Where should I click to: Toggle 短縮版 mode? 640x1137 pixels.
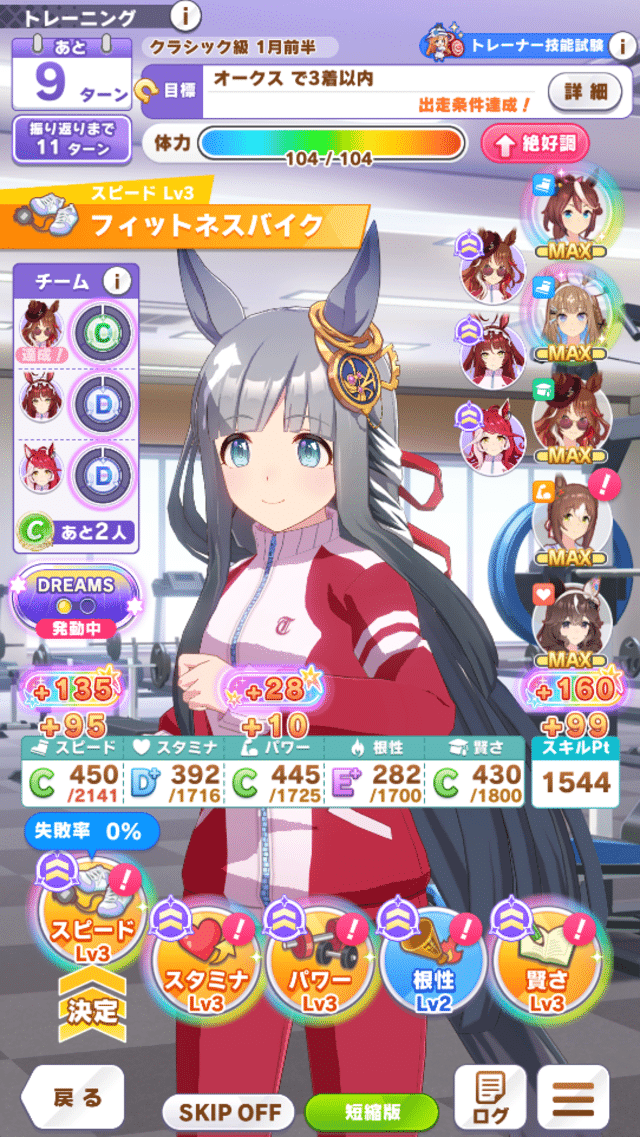coord(371,1111)
